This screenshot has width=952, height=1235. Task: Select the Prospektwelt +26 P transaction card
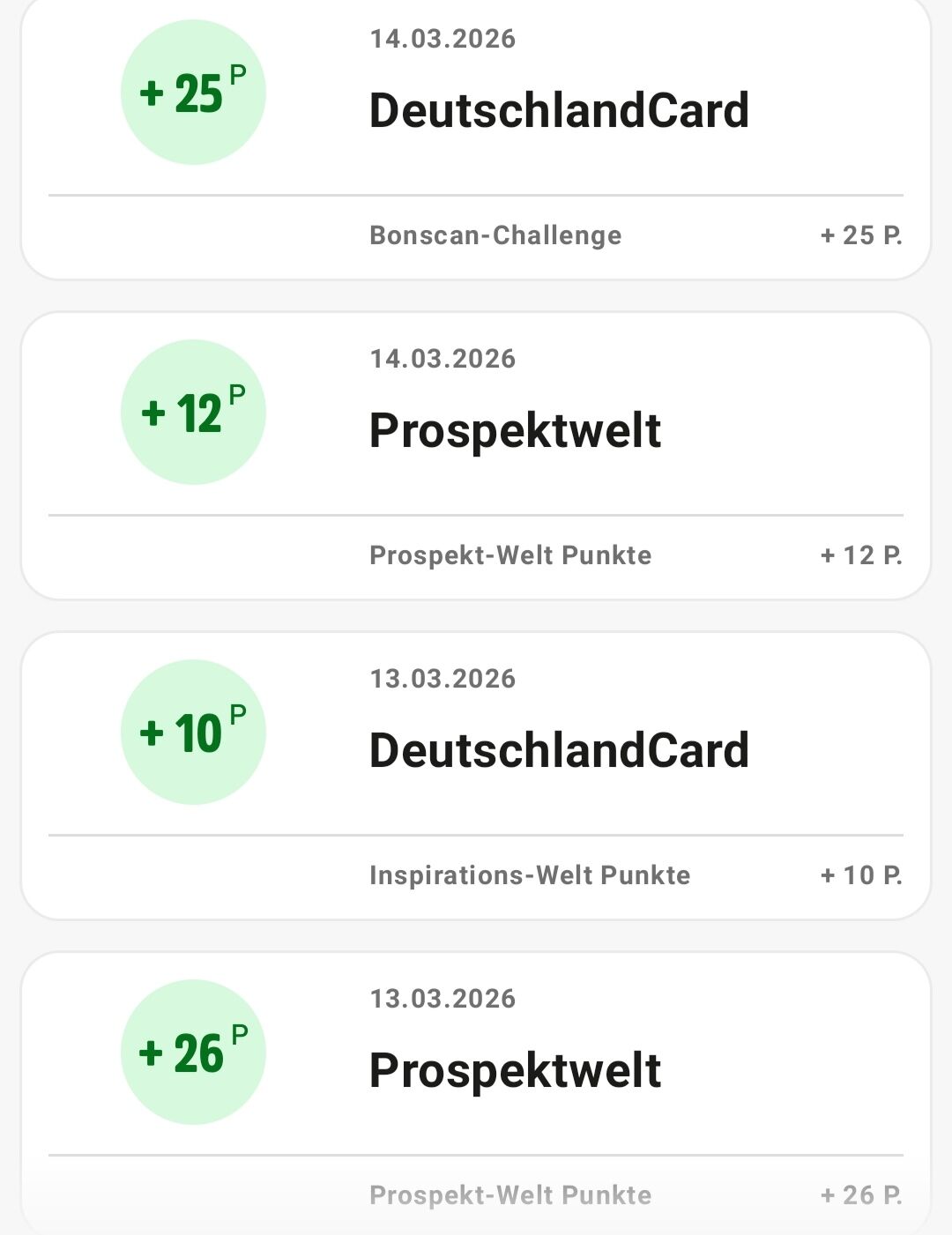point(515,1071)
